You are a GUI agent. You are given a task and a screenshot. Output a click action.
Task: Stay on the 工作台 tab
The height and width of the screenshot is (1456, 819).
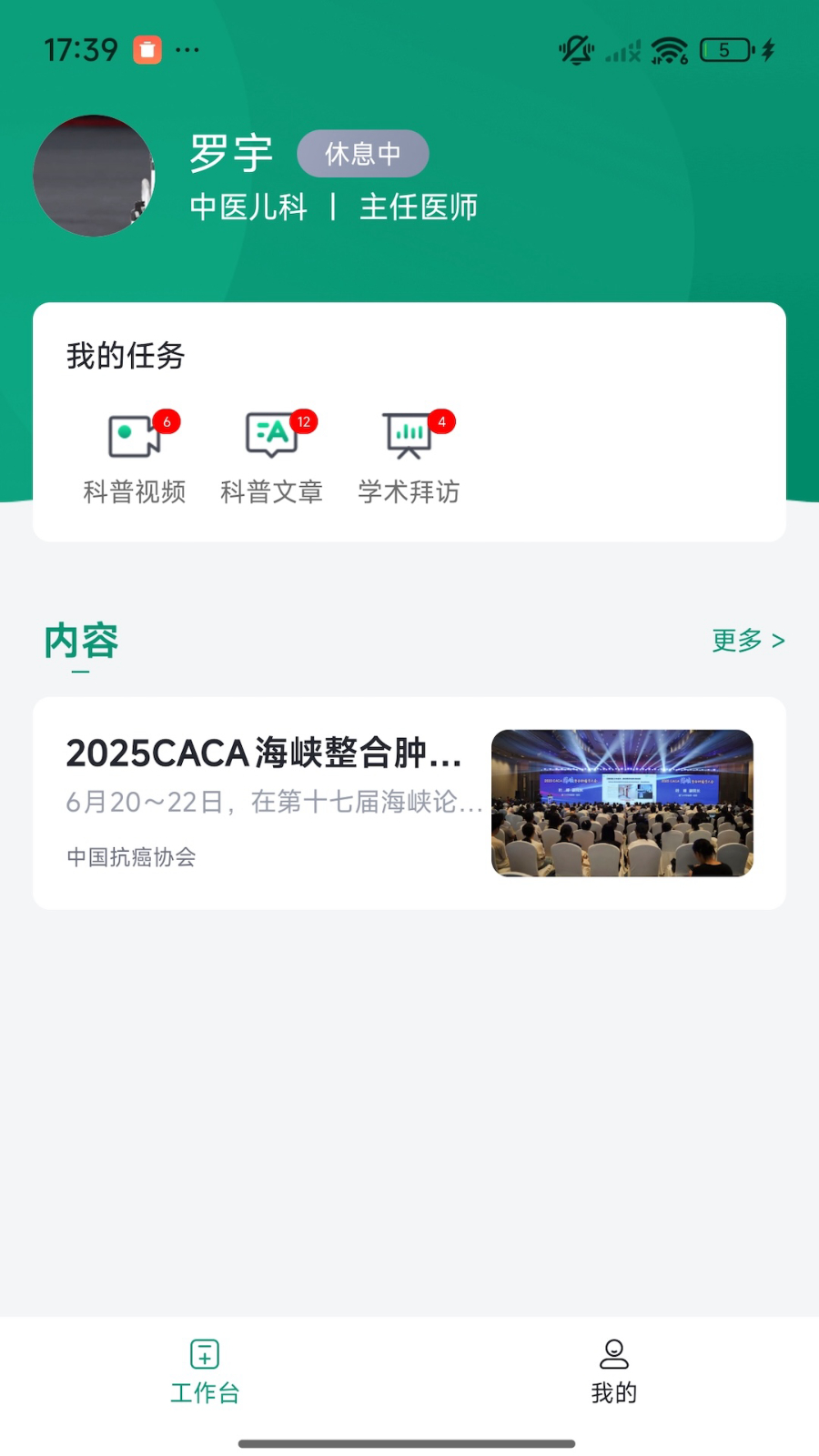point(204,1374)
